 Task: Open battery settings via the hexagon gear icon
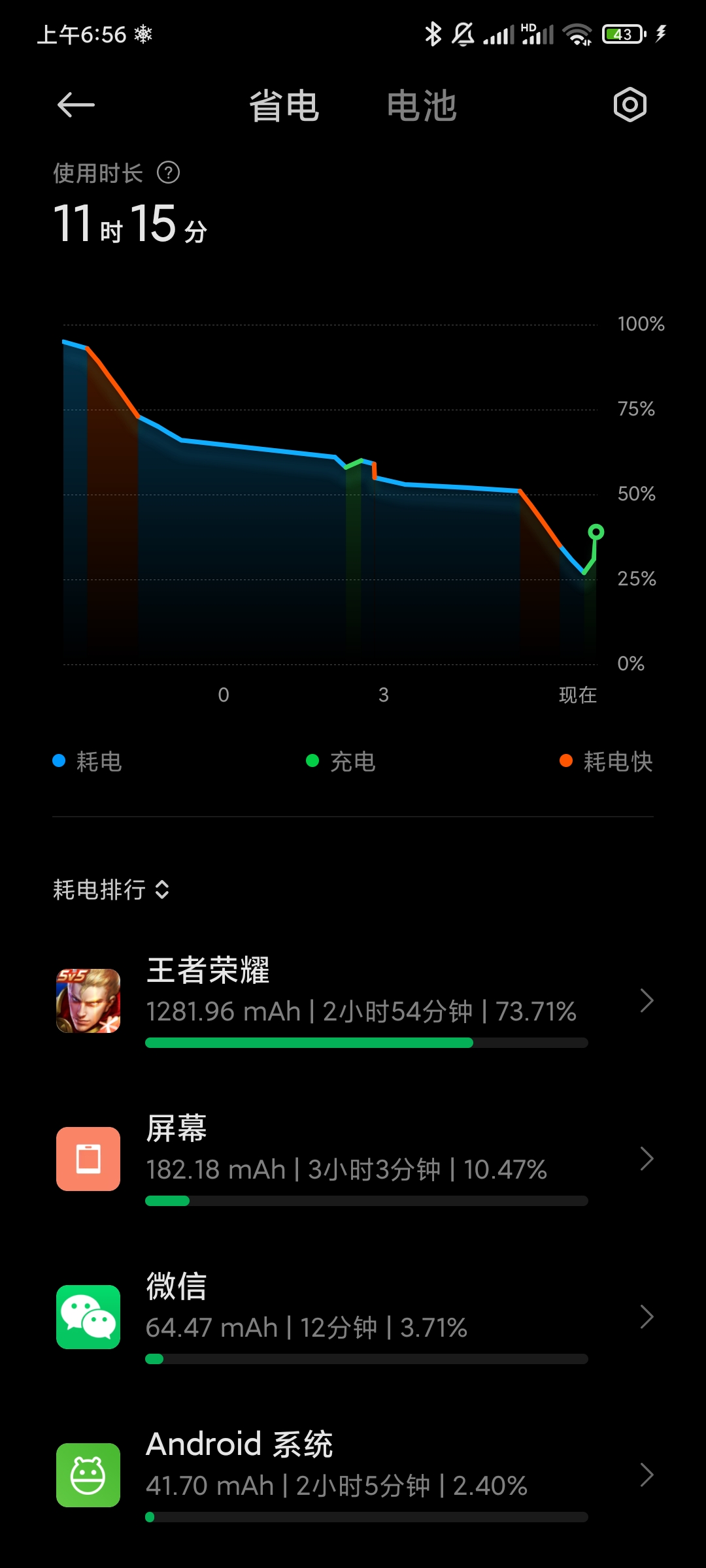(630, 105)
